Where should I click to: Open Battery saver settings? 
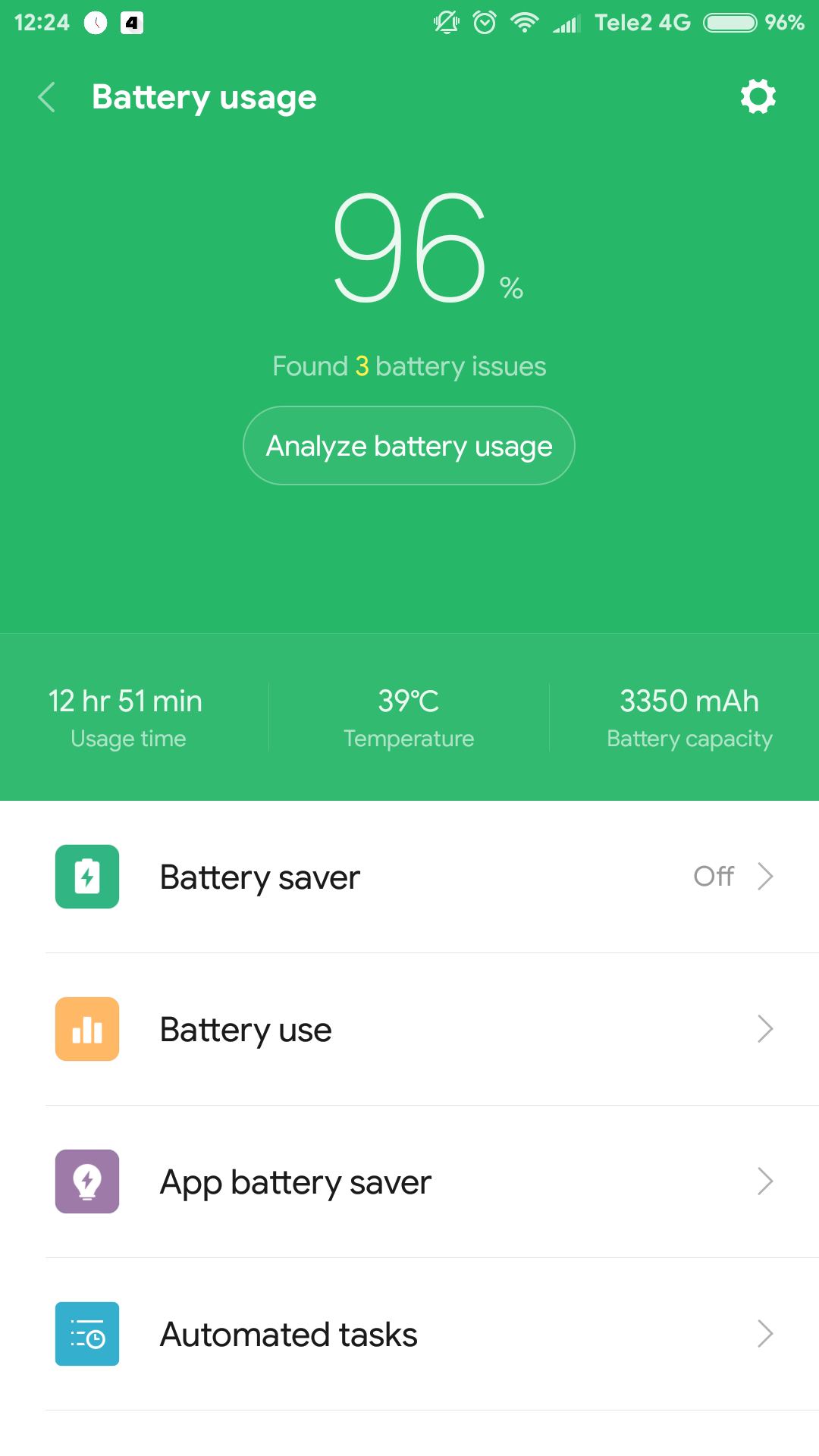click(x=409, y=877)
